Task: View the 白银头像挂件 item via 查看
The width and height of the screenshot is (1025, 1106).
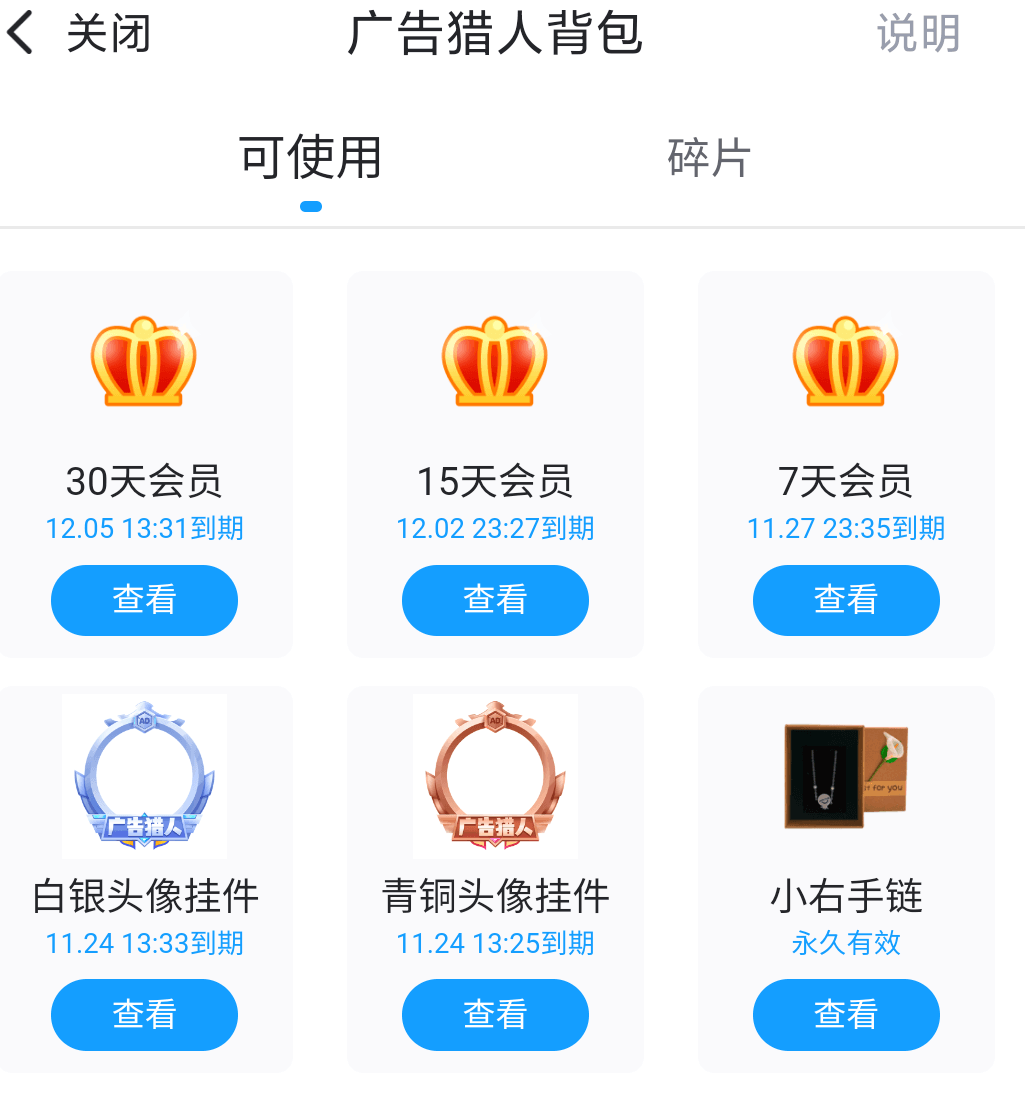Action: (145, 1014)
